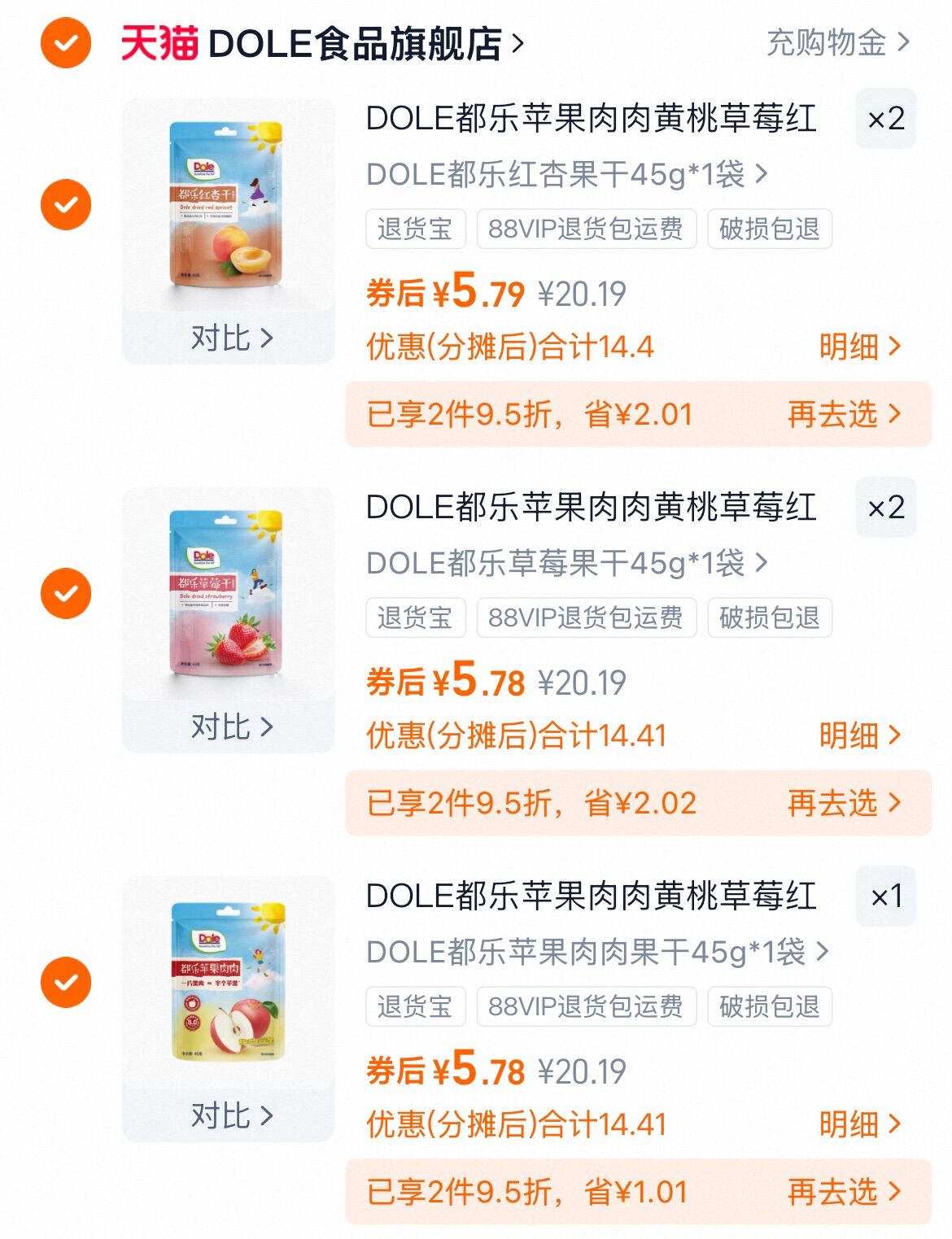Viewport: 952px width, 1239px height.
Task: Deselect the 苹果肉肉果干 item checkbox
Action: [x=66, y=982]
